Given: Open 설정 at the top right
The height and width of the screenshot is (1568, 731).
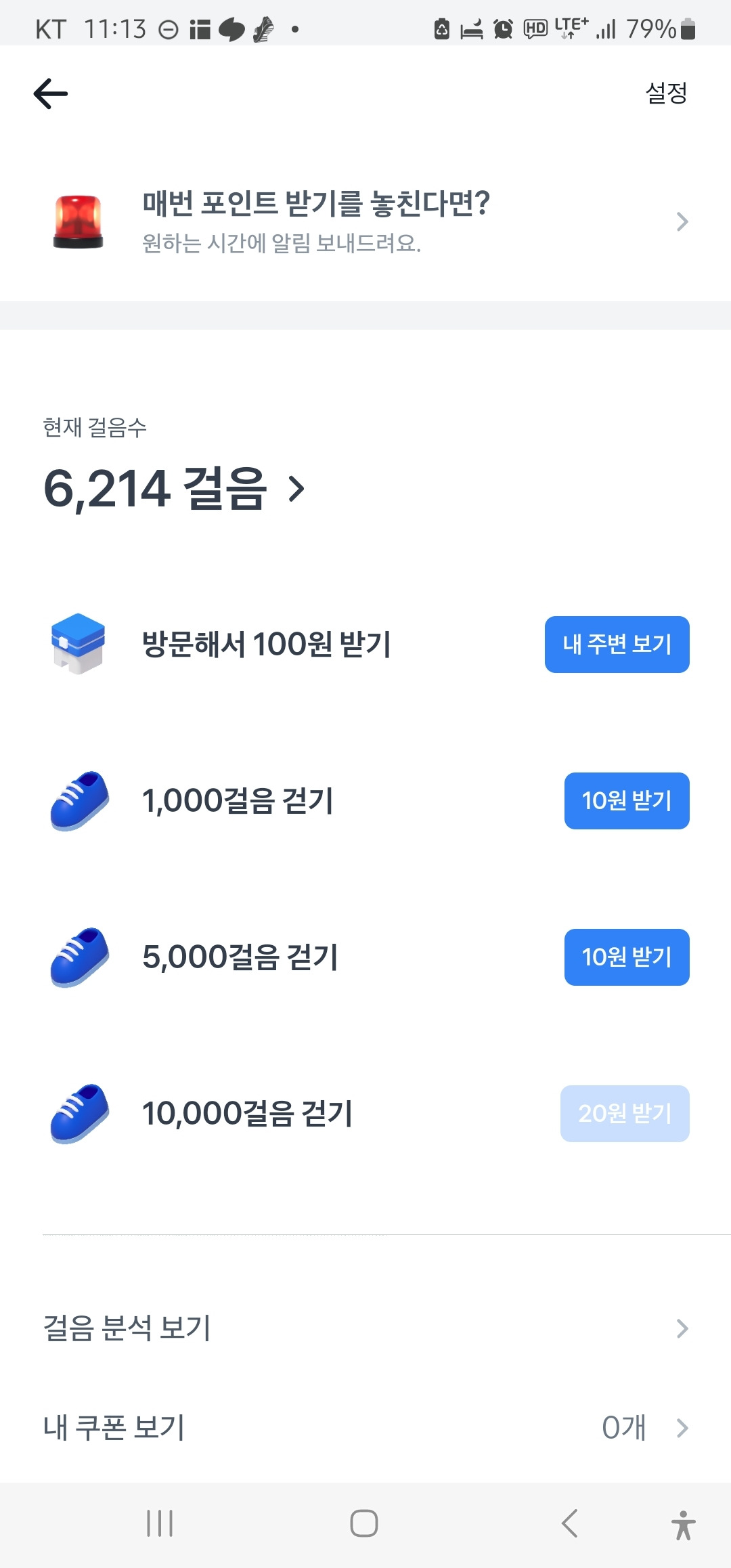Looking at the screenshot, I should tap(666, 93).
